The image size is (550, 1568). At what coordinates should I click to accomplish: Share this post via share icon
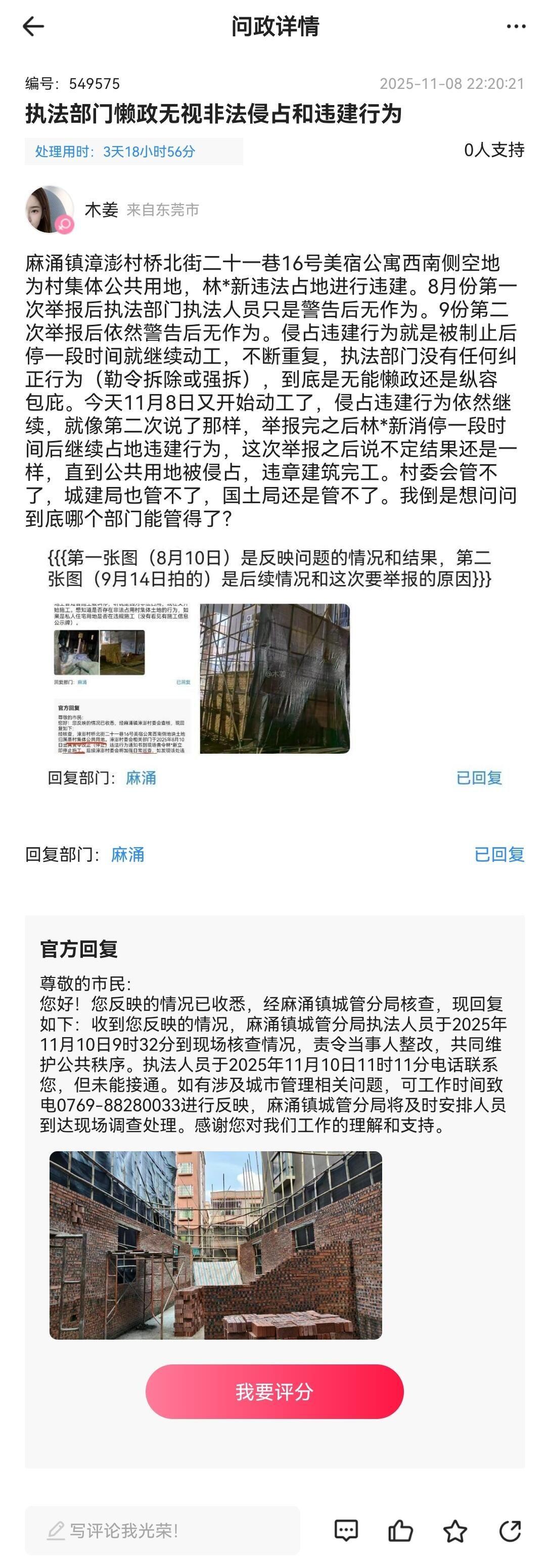click(510, 1530)
